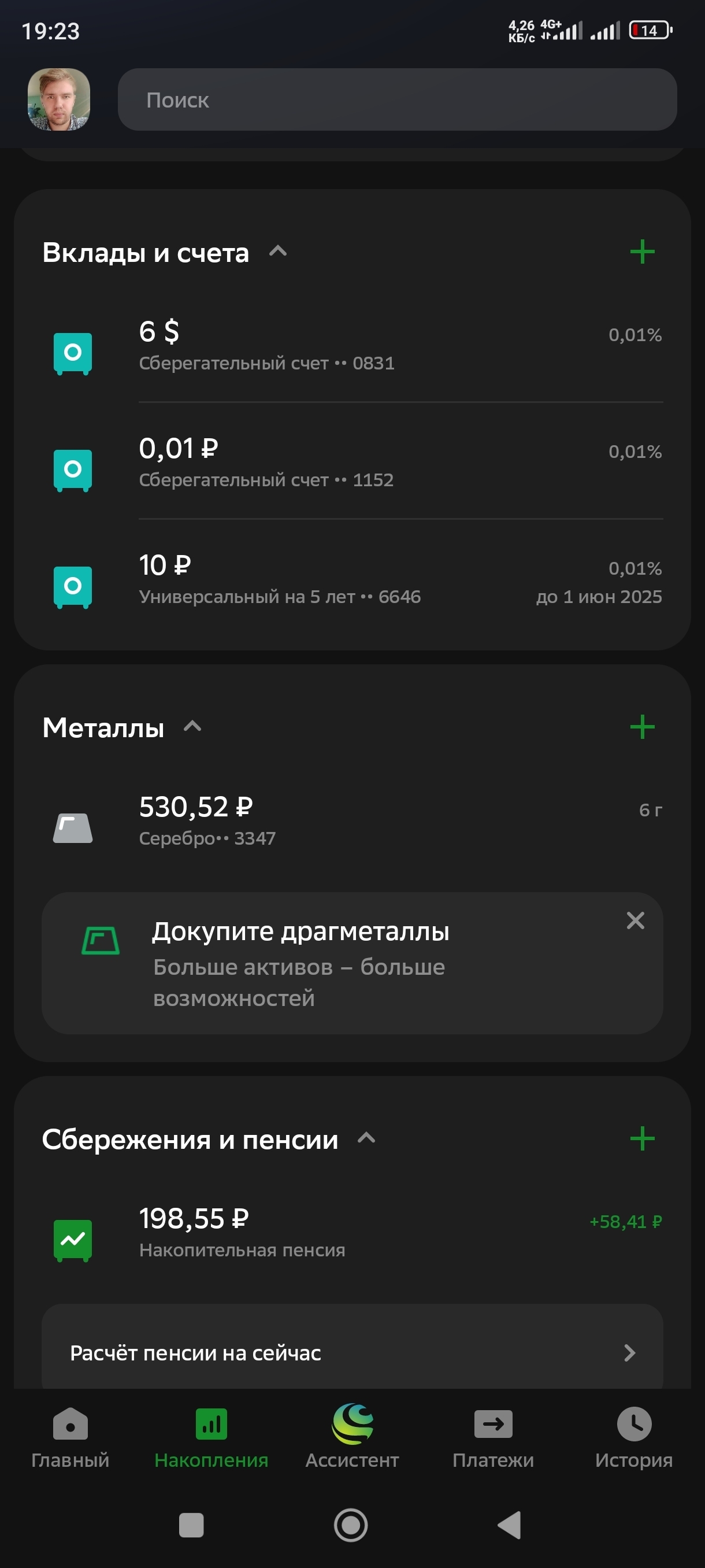Tap the Поиск search field

click(396, 100)
